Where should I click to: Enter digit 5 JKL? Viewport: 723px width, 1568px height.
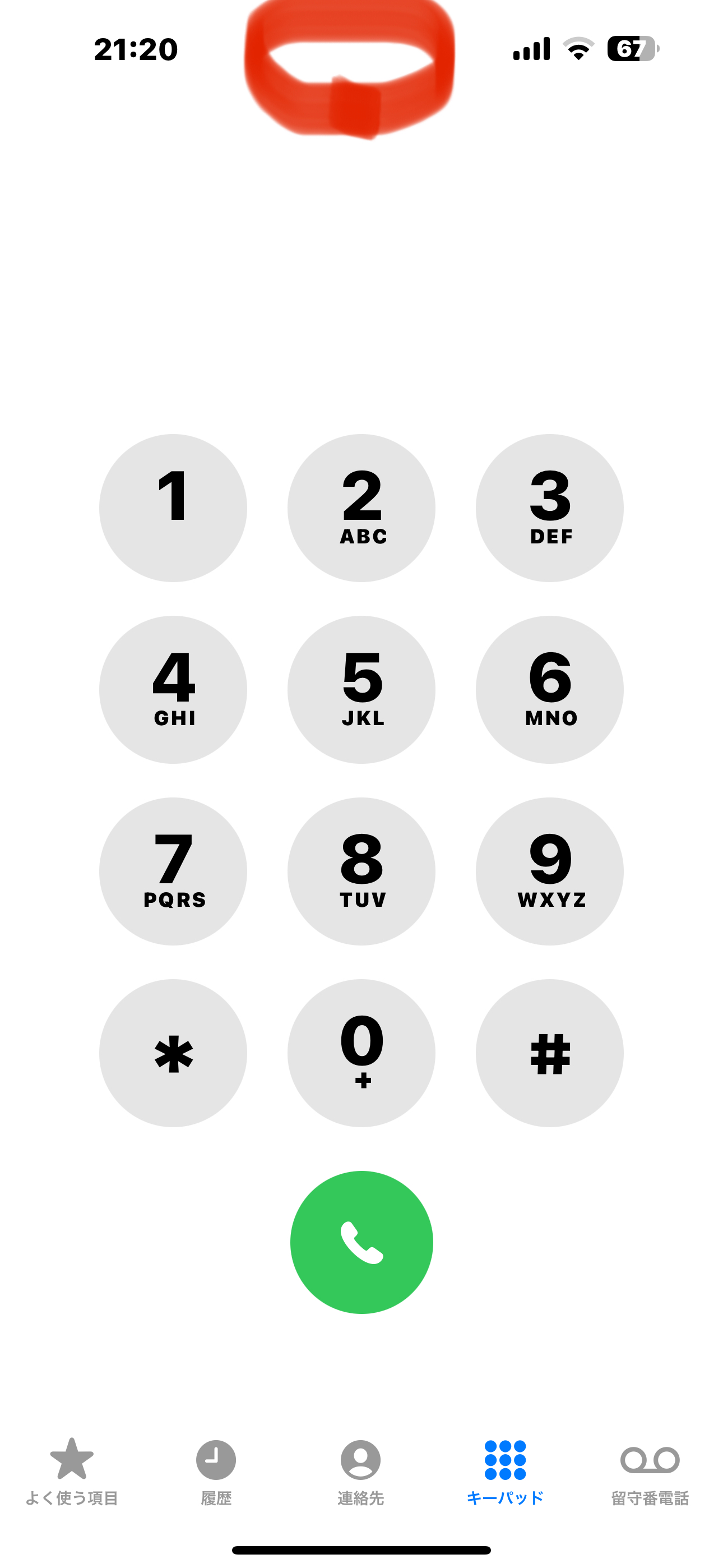click(x=361, y=690)
